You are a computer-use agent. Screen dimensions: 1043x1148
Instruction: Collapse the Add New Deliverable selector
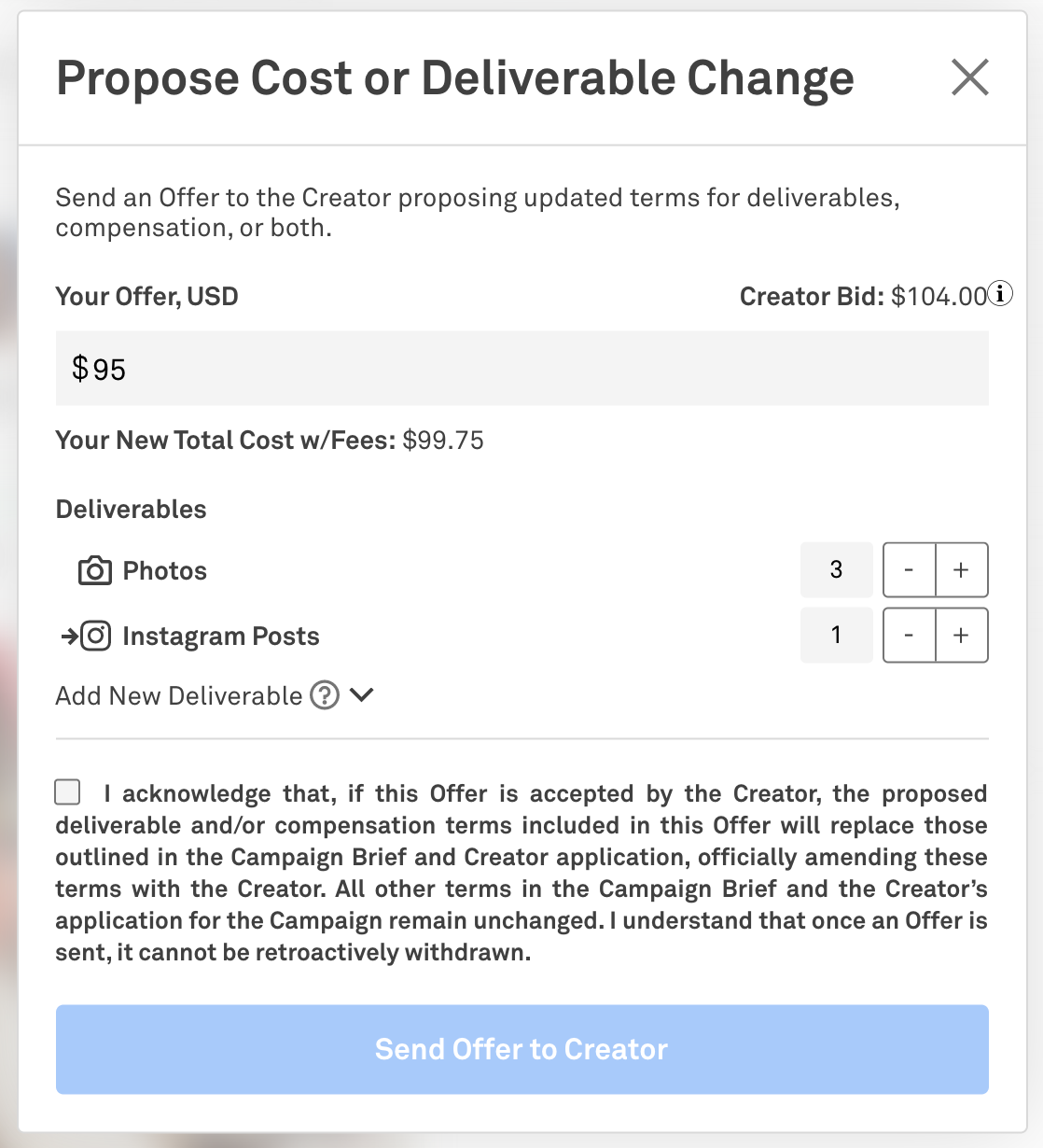tap(362, 694)
